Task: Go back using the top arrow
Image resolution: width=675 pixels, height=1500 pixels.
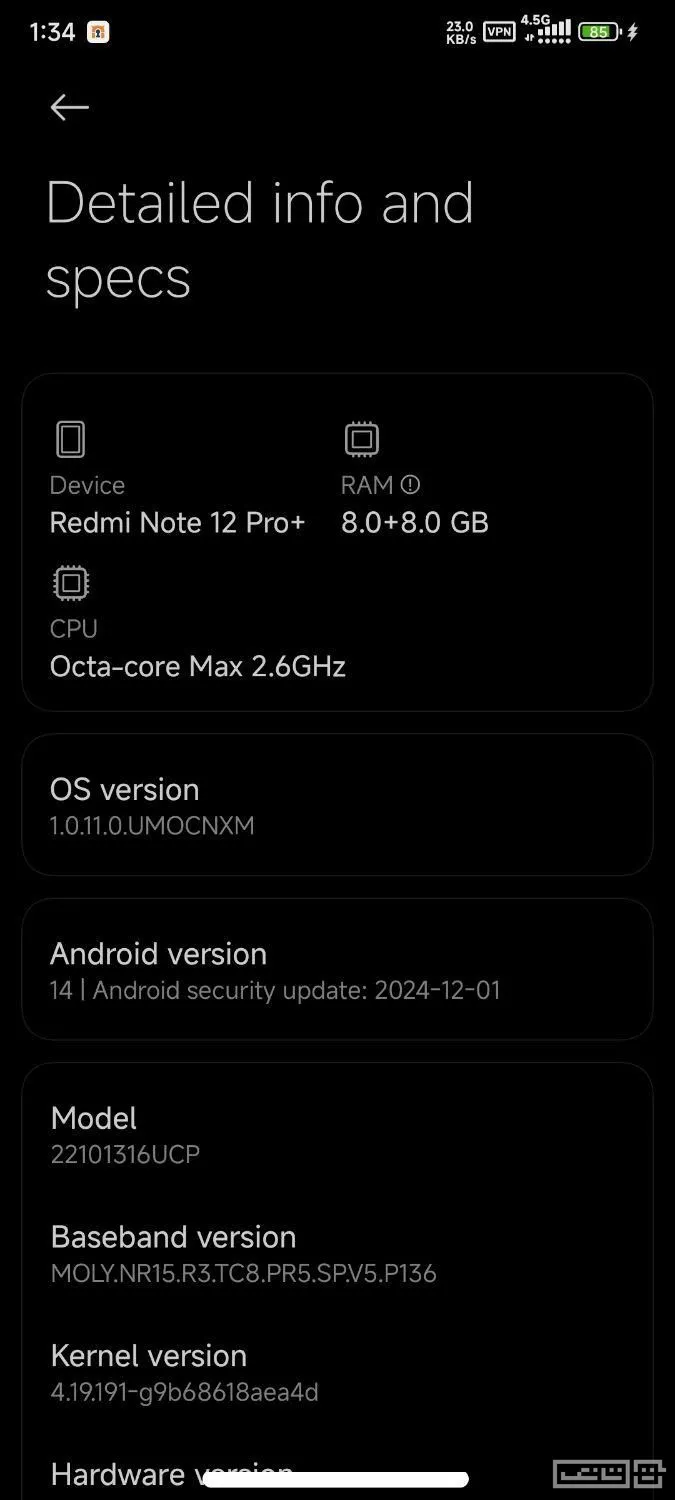Action: point(69,107)
